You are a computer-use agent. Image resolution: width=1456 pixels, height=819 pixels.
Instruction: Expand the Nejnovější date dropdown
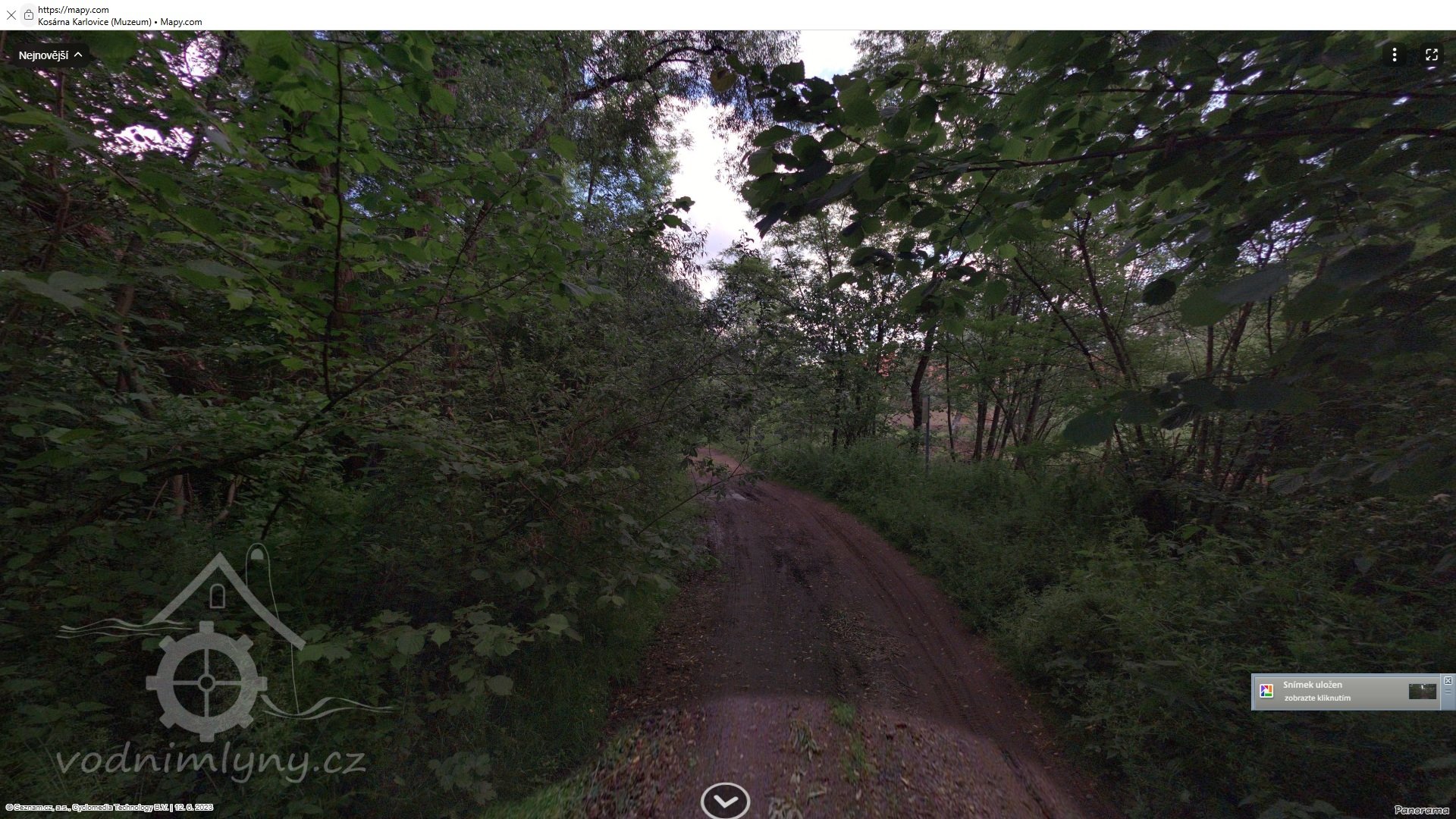50,55
